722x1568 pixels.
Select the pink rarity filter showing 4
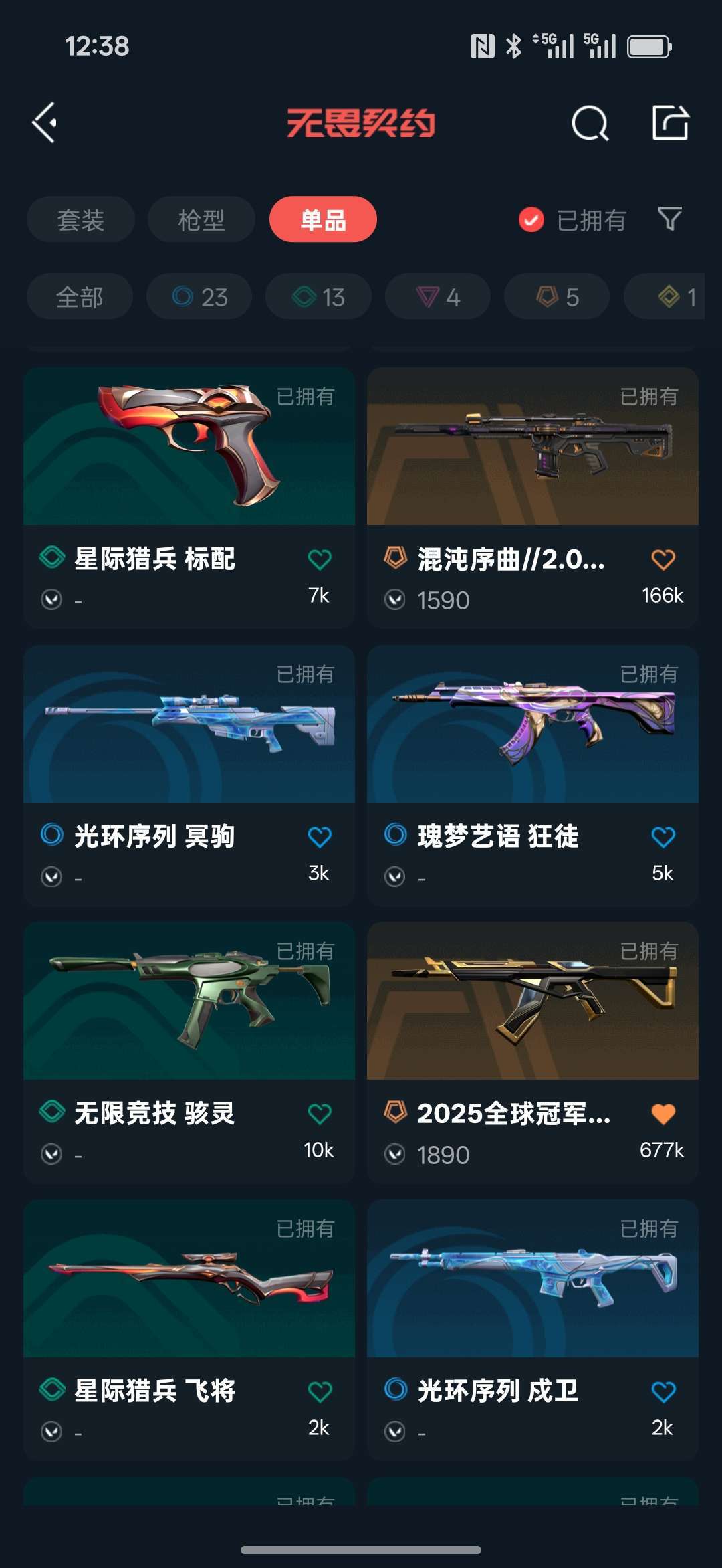(x=437, y=296)
